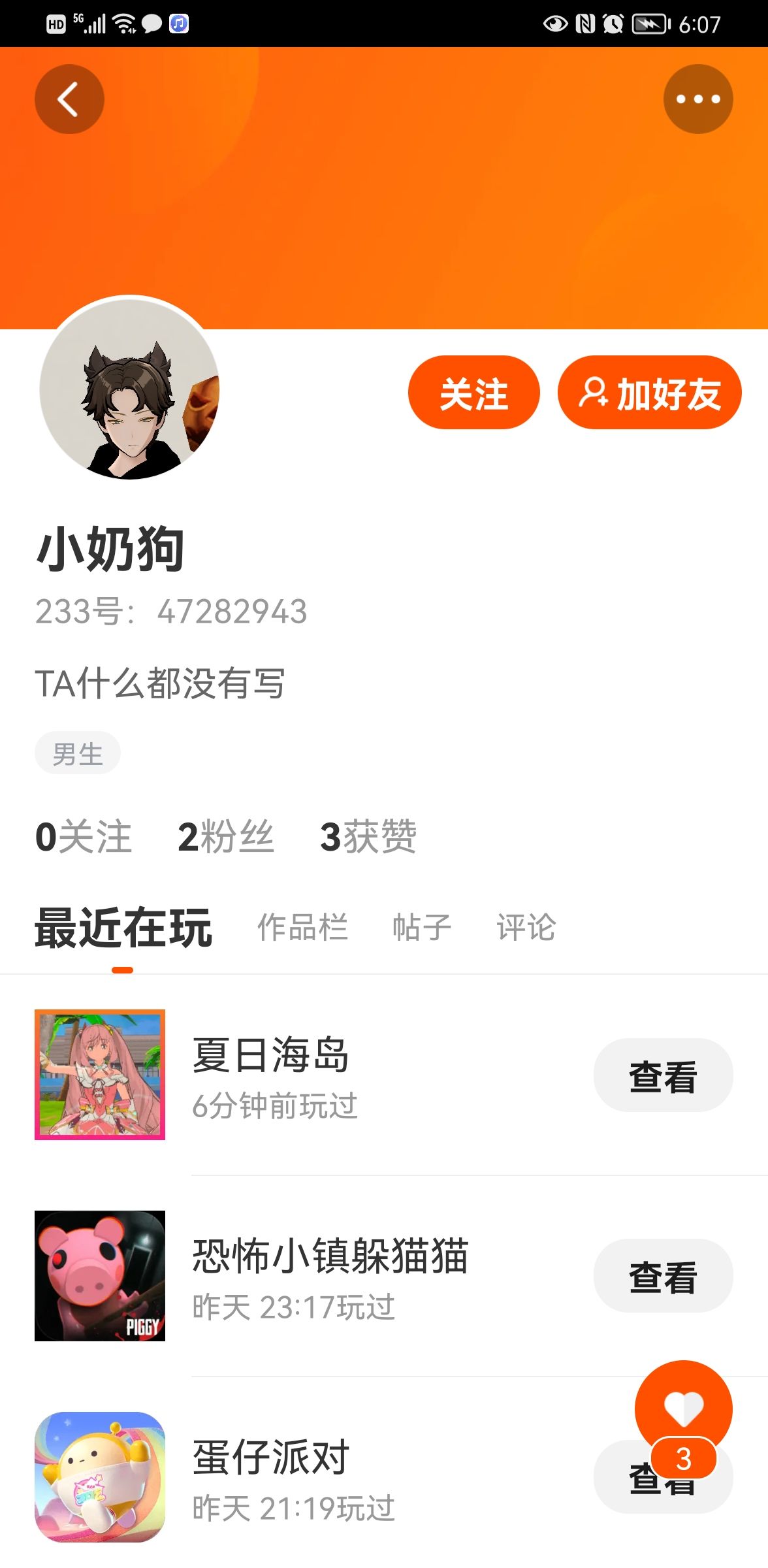This screenshot has width=768, height=1568.
Task: Switch to the 帖子 tab
Action: (422, 927)
